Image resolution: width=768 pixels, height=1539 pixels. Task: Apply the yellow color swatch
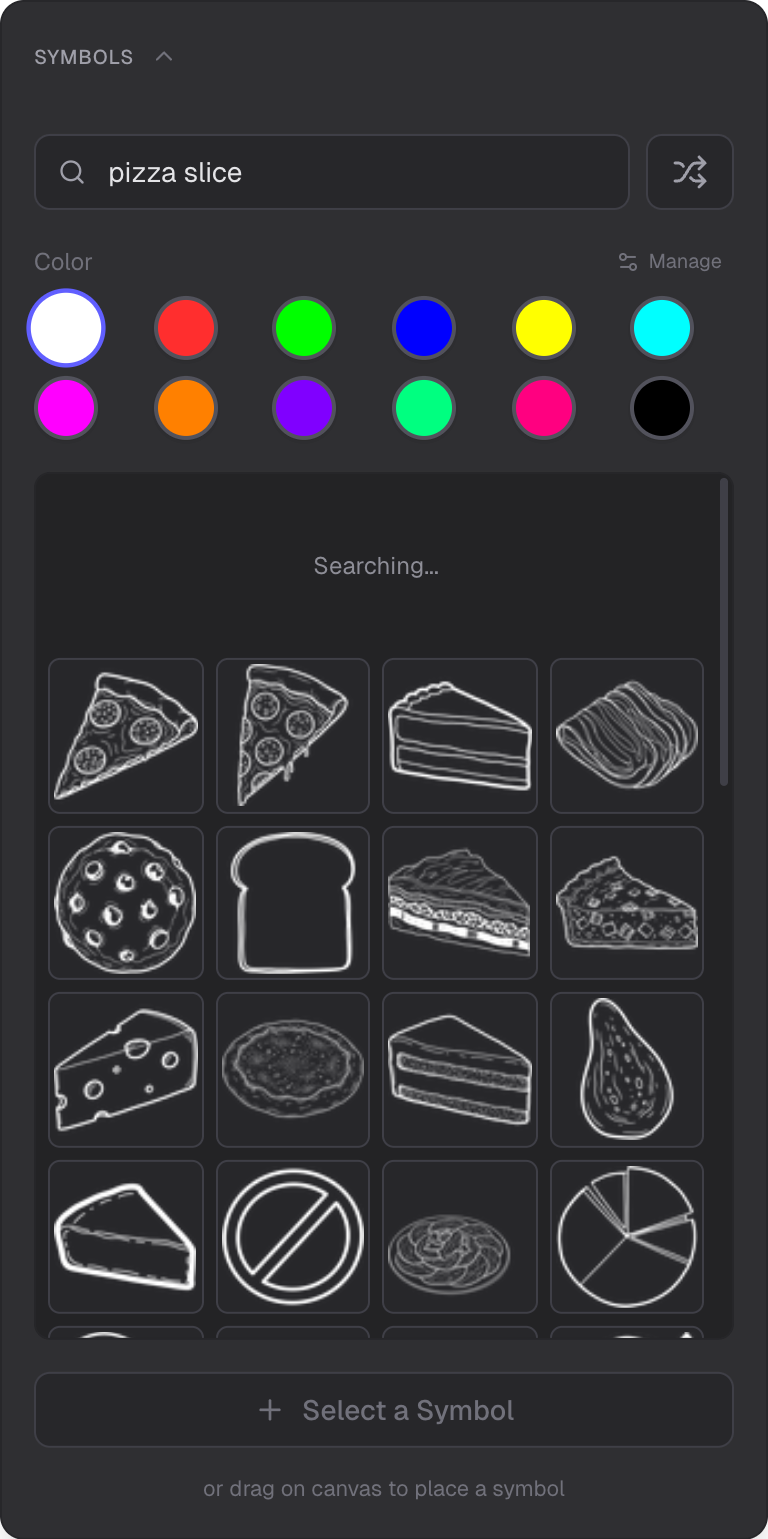[x=543, y=327]
